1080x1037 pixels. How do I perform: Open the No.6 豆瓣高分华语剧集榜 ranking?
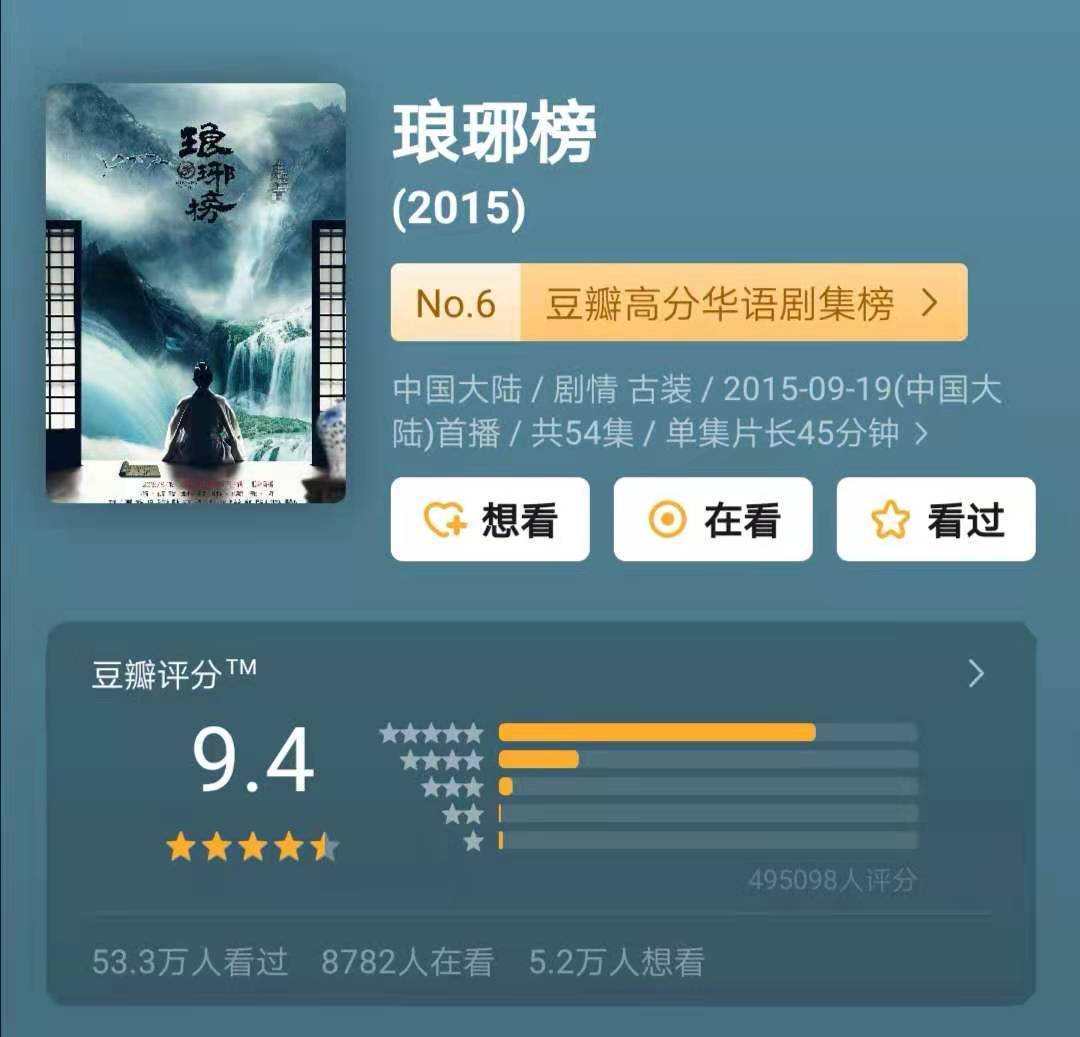click(x=678, y=303)
